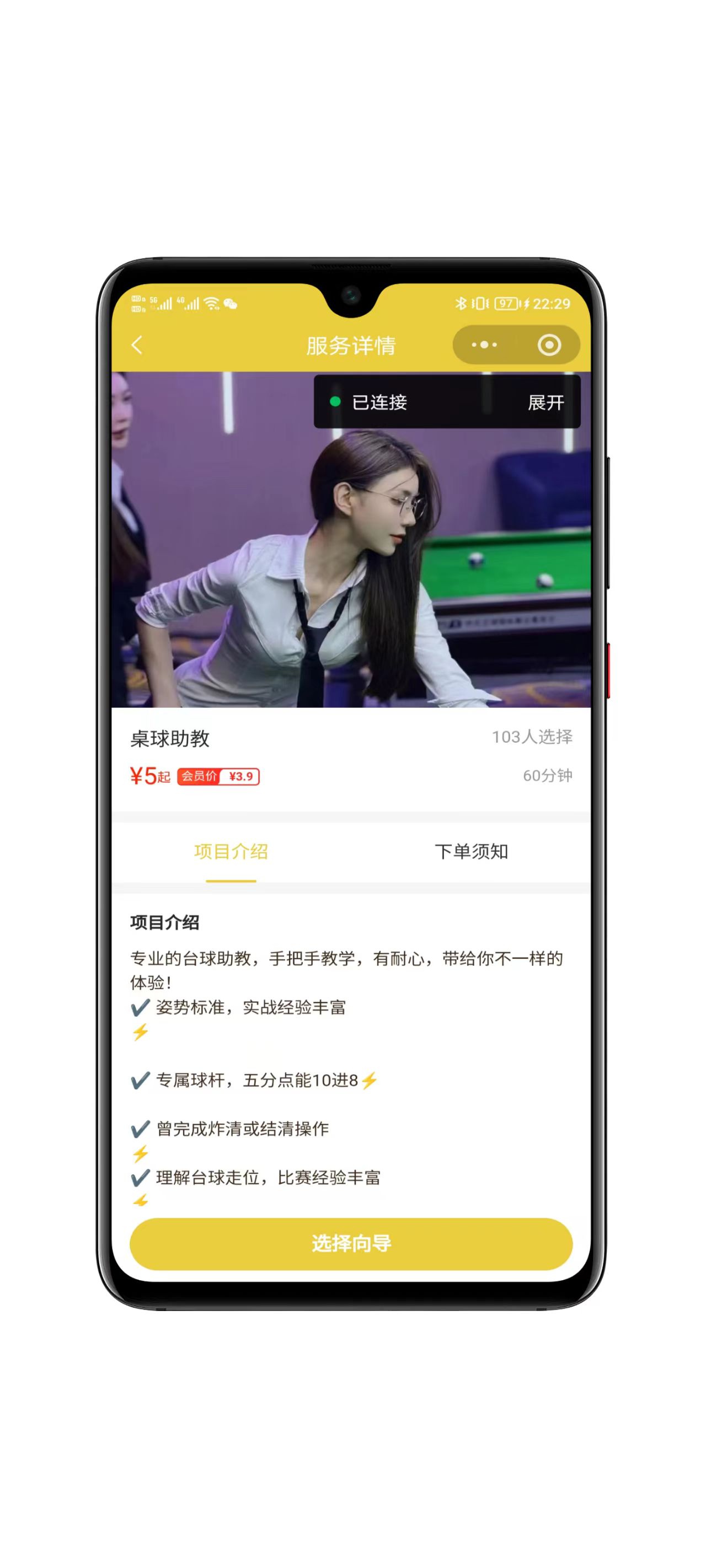Open the mini-program three-dot options menu
706x1568 pixels.
(x=483, y=345)
